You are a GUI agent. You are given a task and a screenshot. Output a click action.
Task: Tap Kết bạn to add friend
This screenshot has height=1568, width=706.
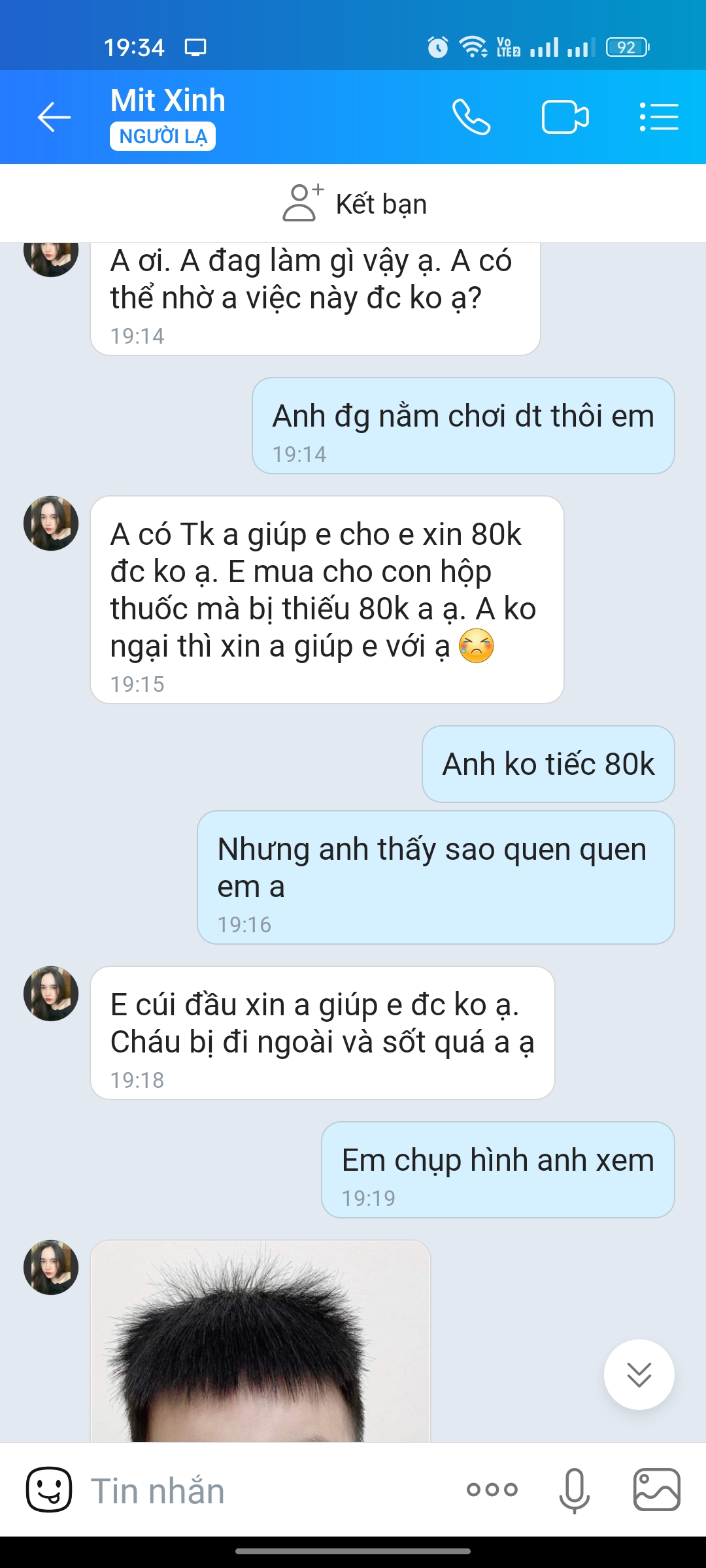(354, 204)
